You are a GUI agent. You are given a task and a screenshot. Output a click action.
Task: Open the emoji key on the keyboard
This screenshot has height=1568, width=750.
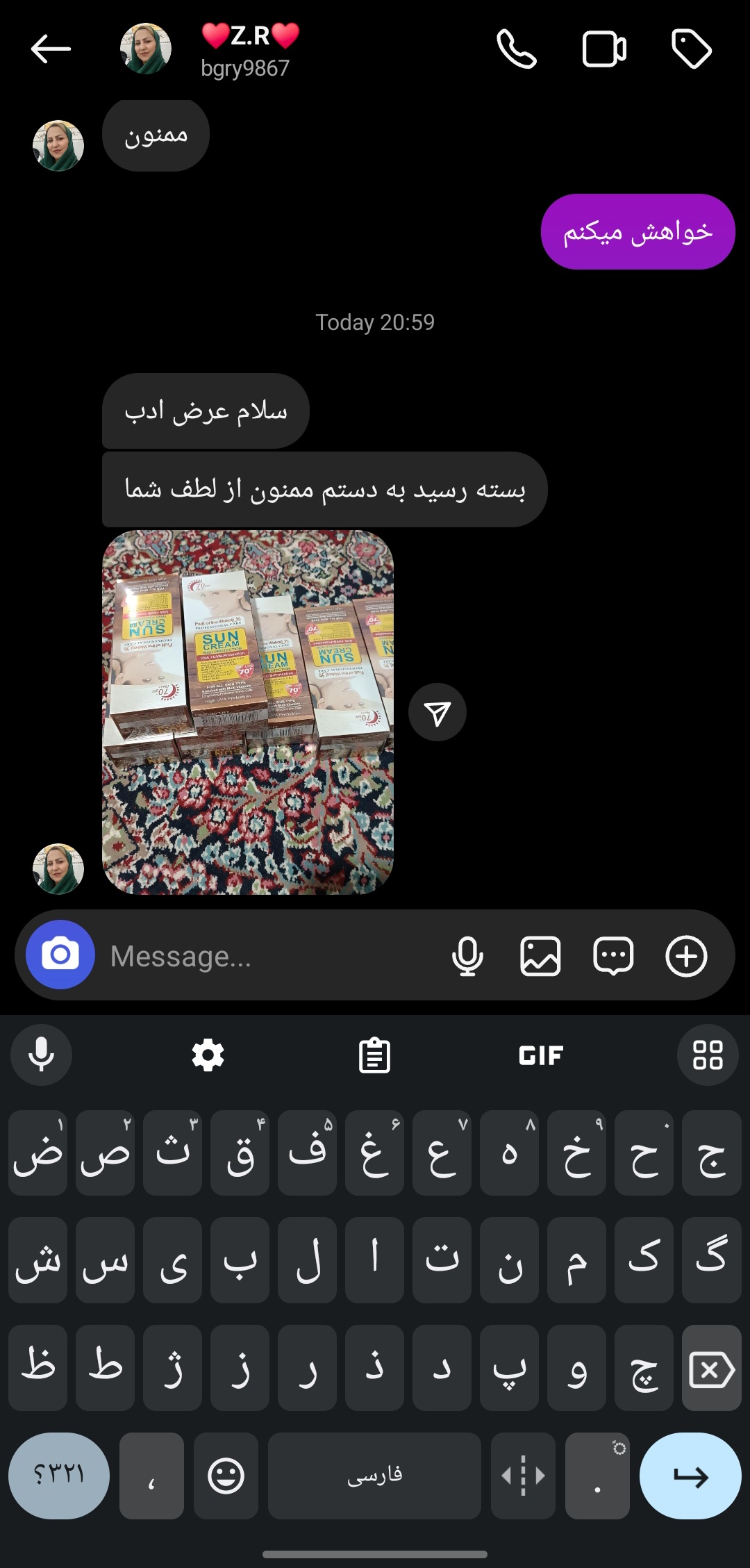(x=226, y=1476)
